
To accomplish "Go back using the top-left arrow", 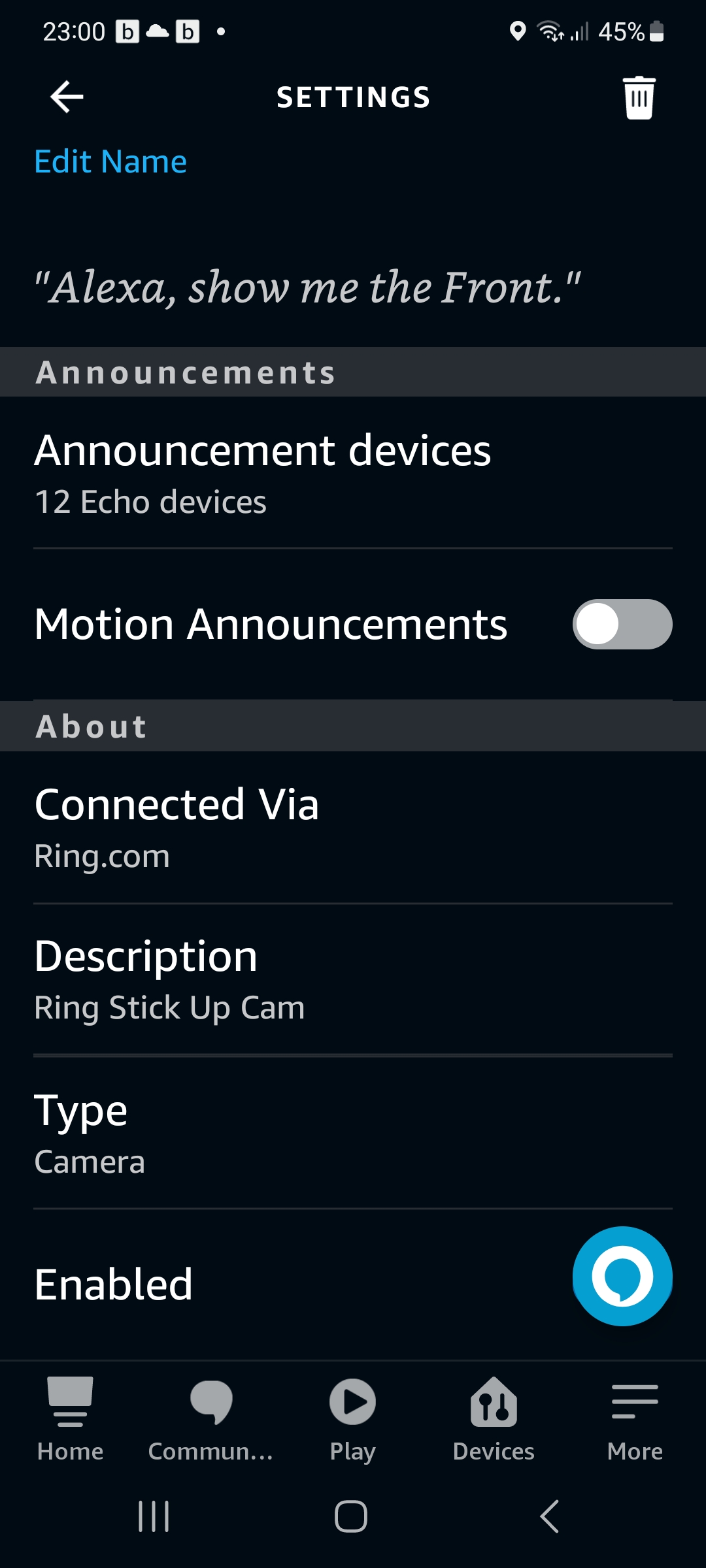I will pyautogui.click(x=67, y=97).
